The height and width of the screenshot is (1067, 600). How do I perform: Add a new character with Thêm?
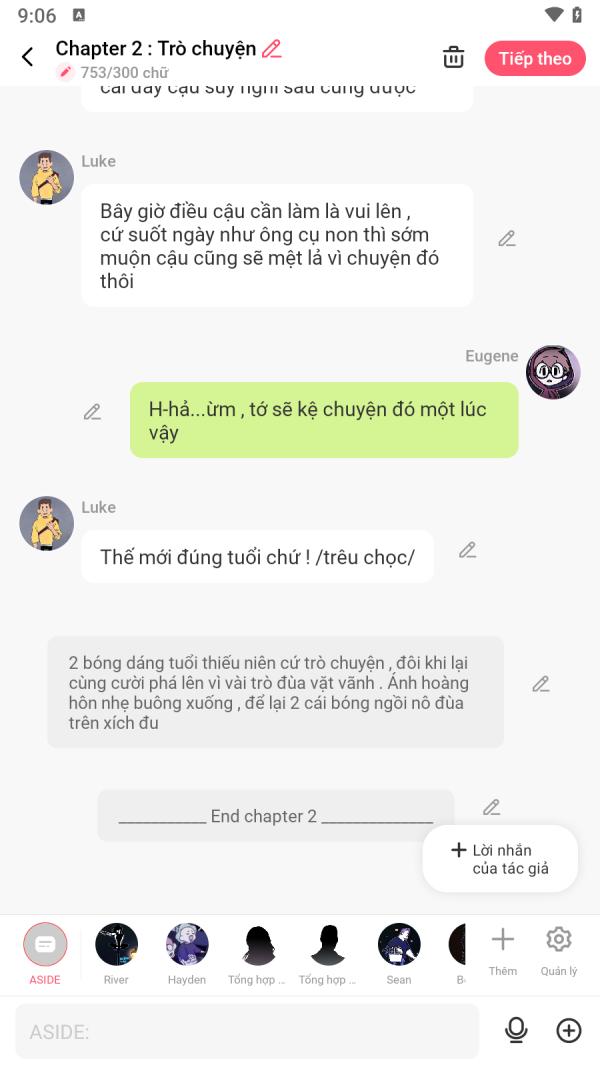[x=503, y=950]
